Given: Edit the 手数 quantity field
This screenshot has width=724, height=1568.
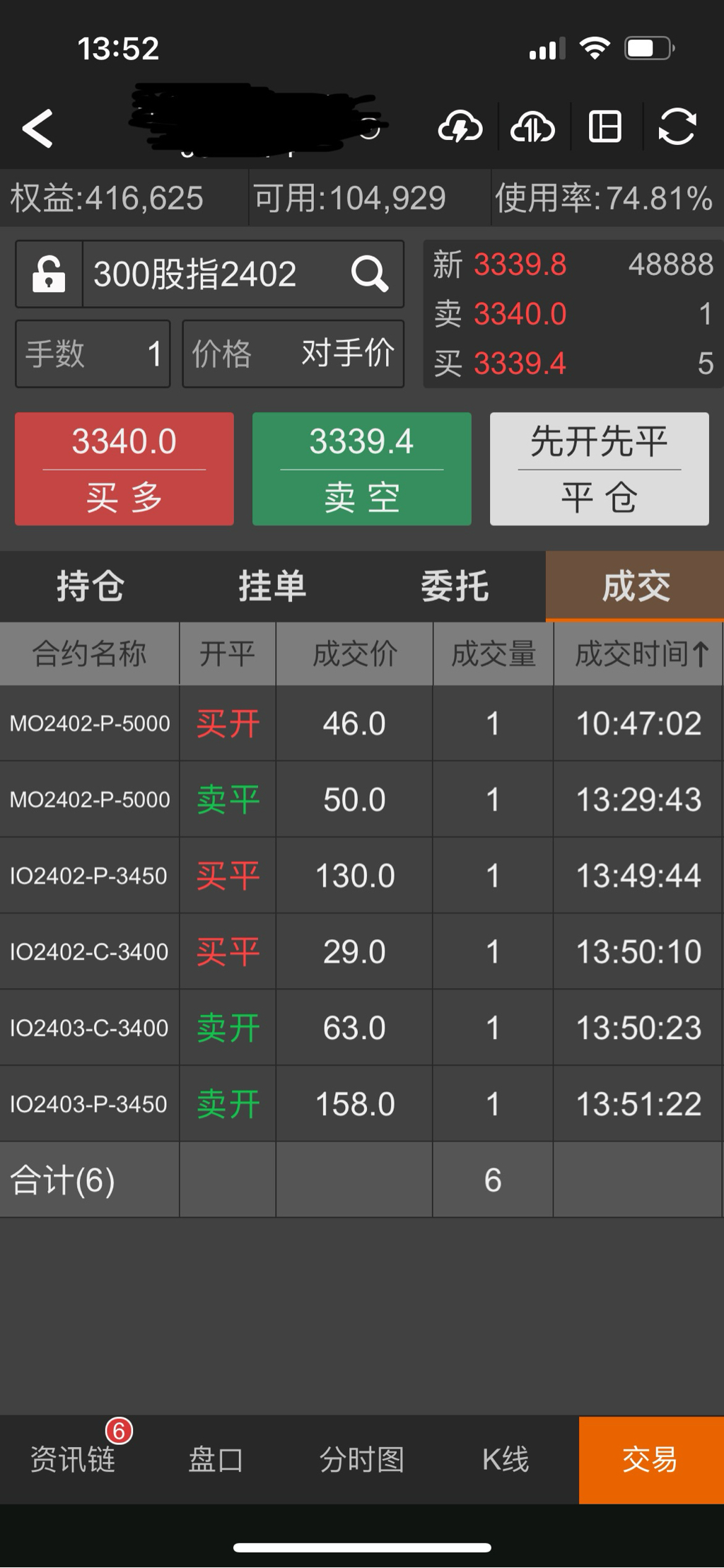Looking at the screenshot, I should [x=93, y=354].
